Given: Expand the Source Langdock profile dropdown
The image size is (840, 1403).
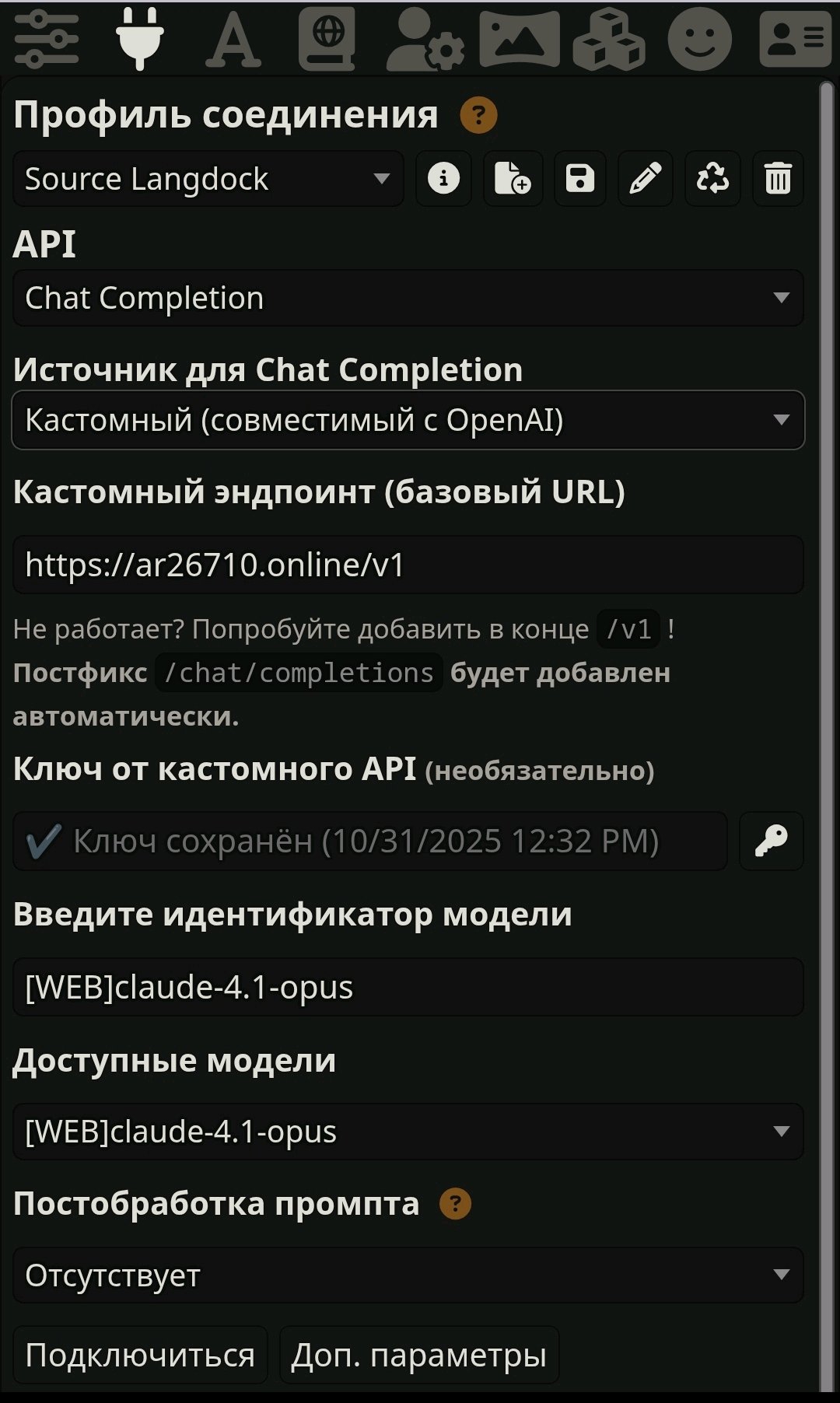Looking at the screenshot, I should pyautogui.click(x=208, y=179).
